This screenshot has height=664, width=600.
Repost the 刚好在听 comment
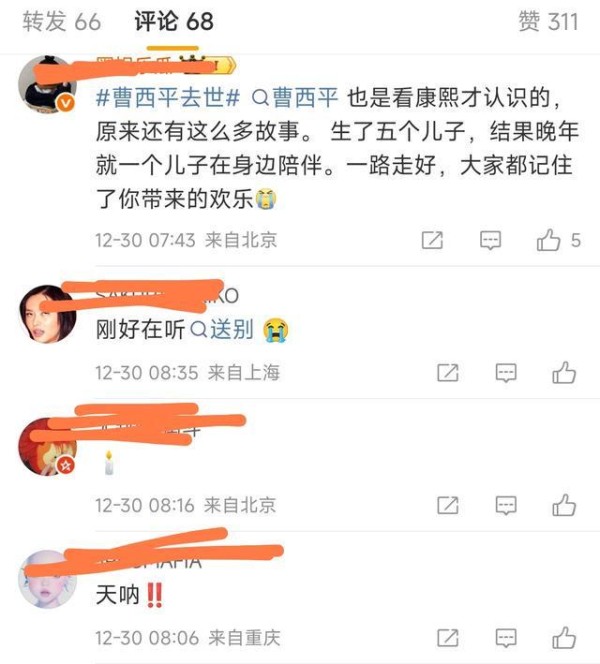(448, 373)
